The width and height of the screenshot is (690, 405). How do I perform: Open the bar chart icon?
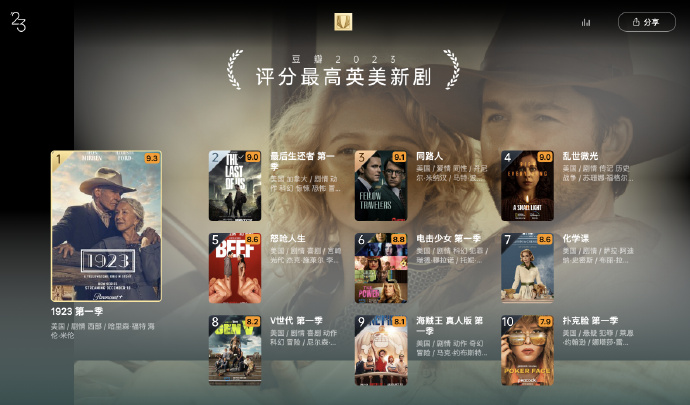pyautogui.click(x=586, y=22)
